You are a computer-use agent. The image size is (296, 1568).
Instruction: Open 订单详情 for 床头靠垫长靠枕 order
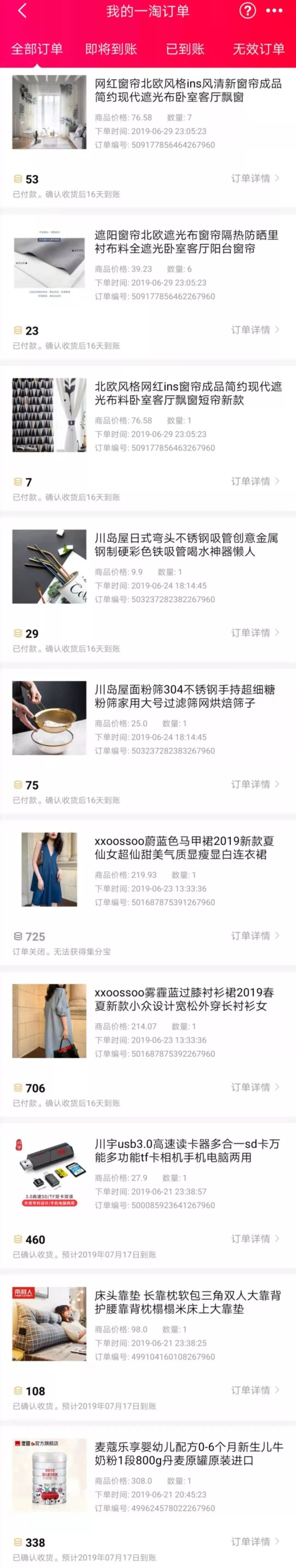[x=255, y=1391]
